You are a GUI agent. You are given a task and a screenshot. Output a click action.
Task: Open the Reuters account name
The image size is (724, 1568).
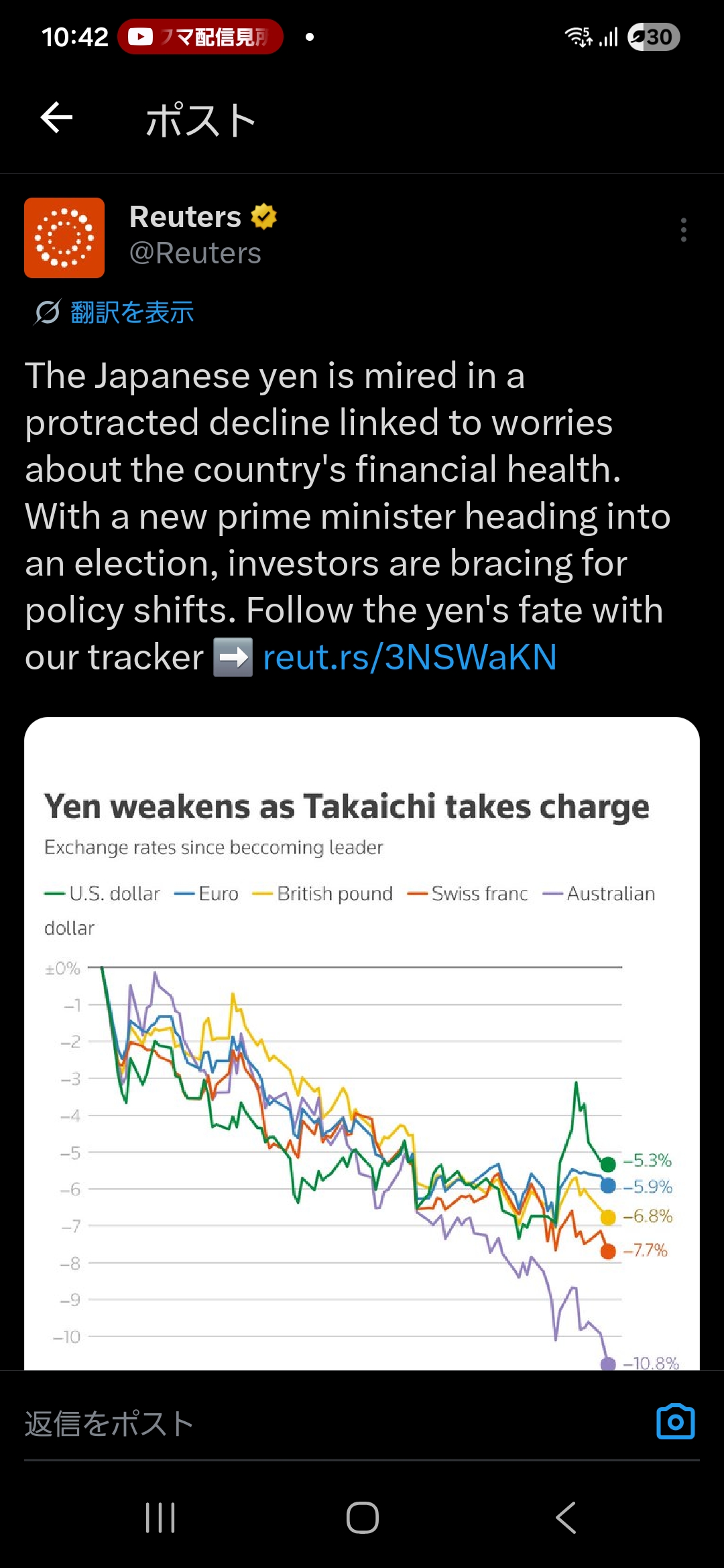pos(185,217)
